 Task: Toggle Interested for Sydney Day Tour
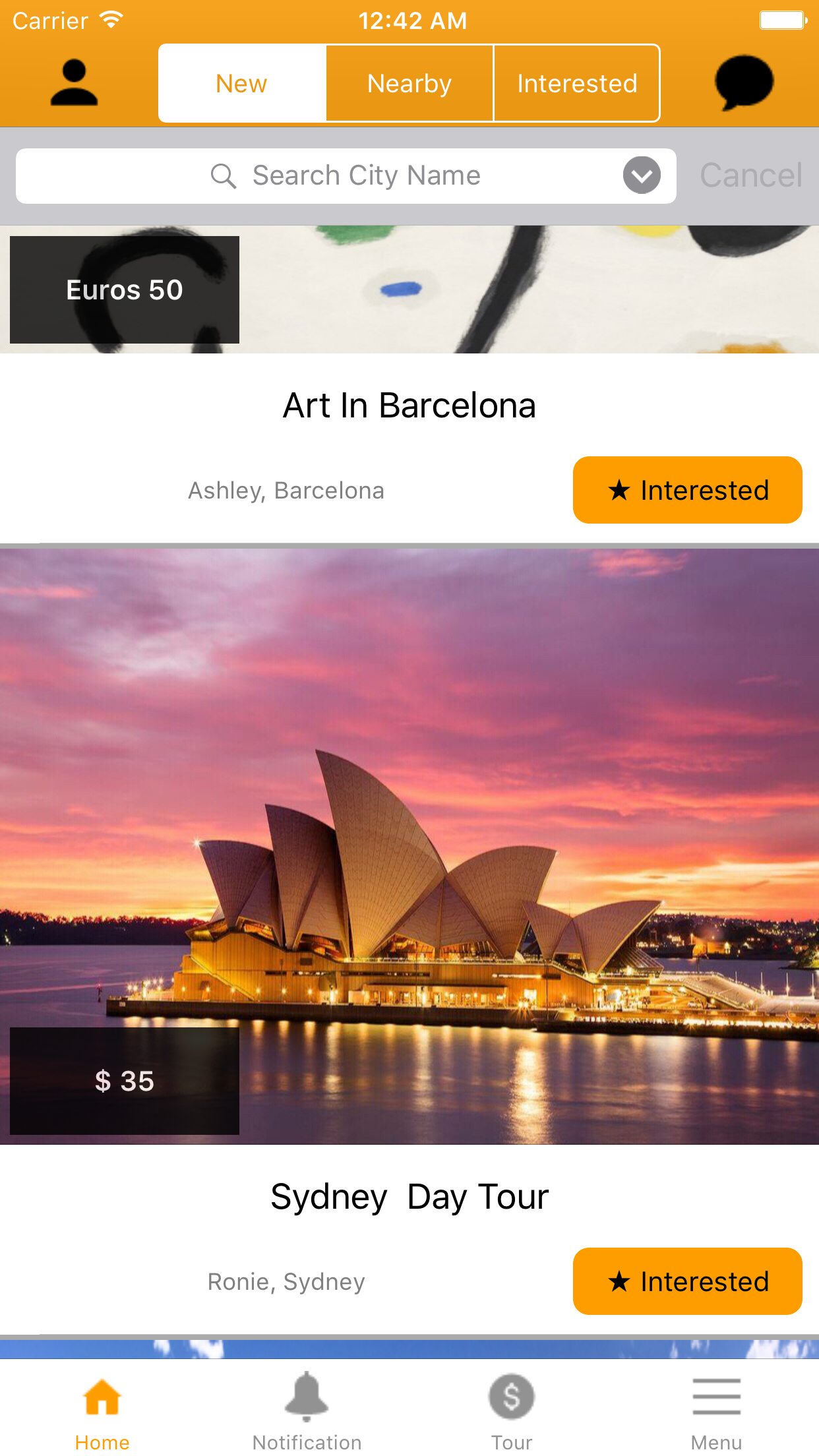click(x=688, y=1281)
